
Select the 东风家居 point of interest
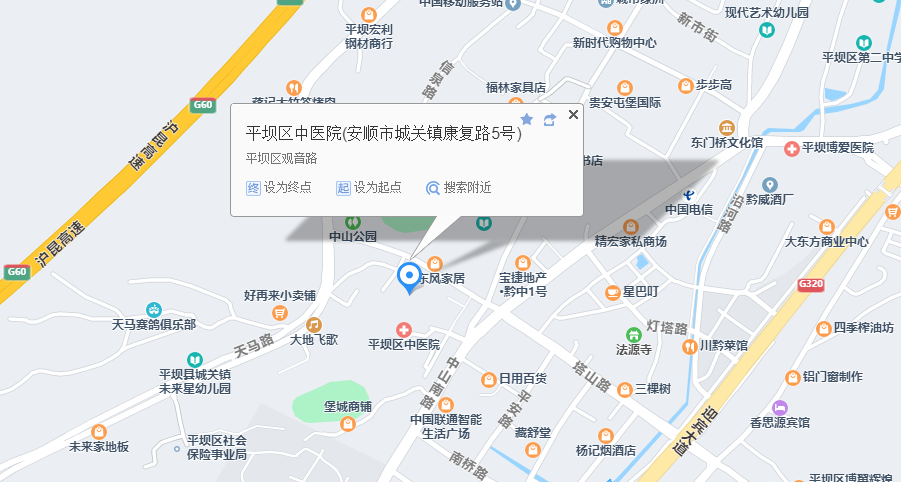435,263
